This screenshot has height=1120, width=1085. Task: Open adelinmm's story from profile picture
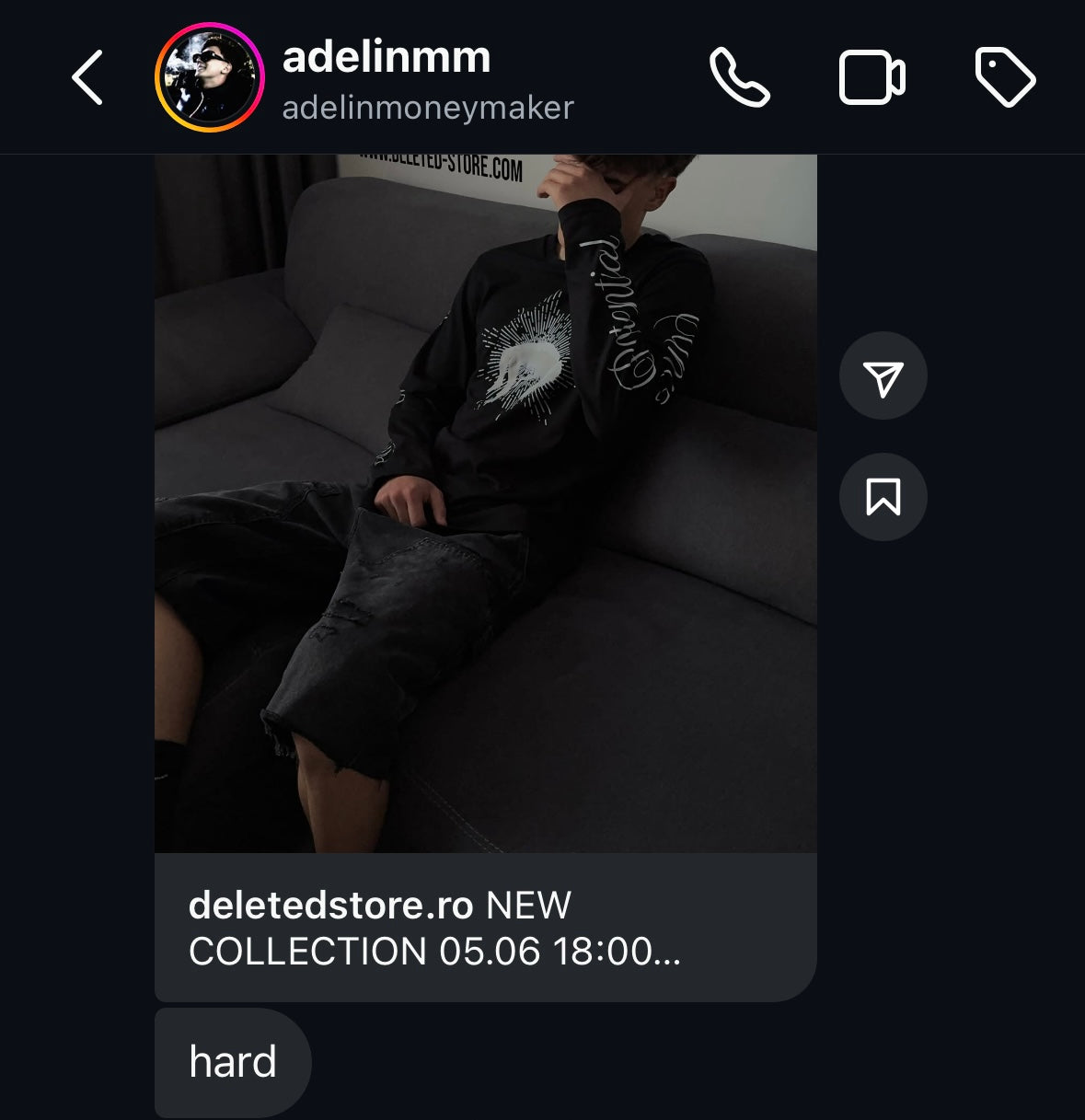pyautogui.click(x=210, y=77)
